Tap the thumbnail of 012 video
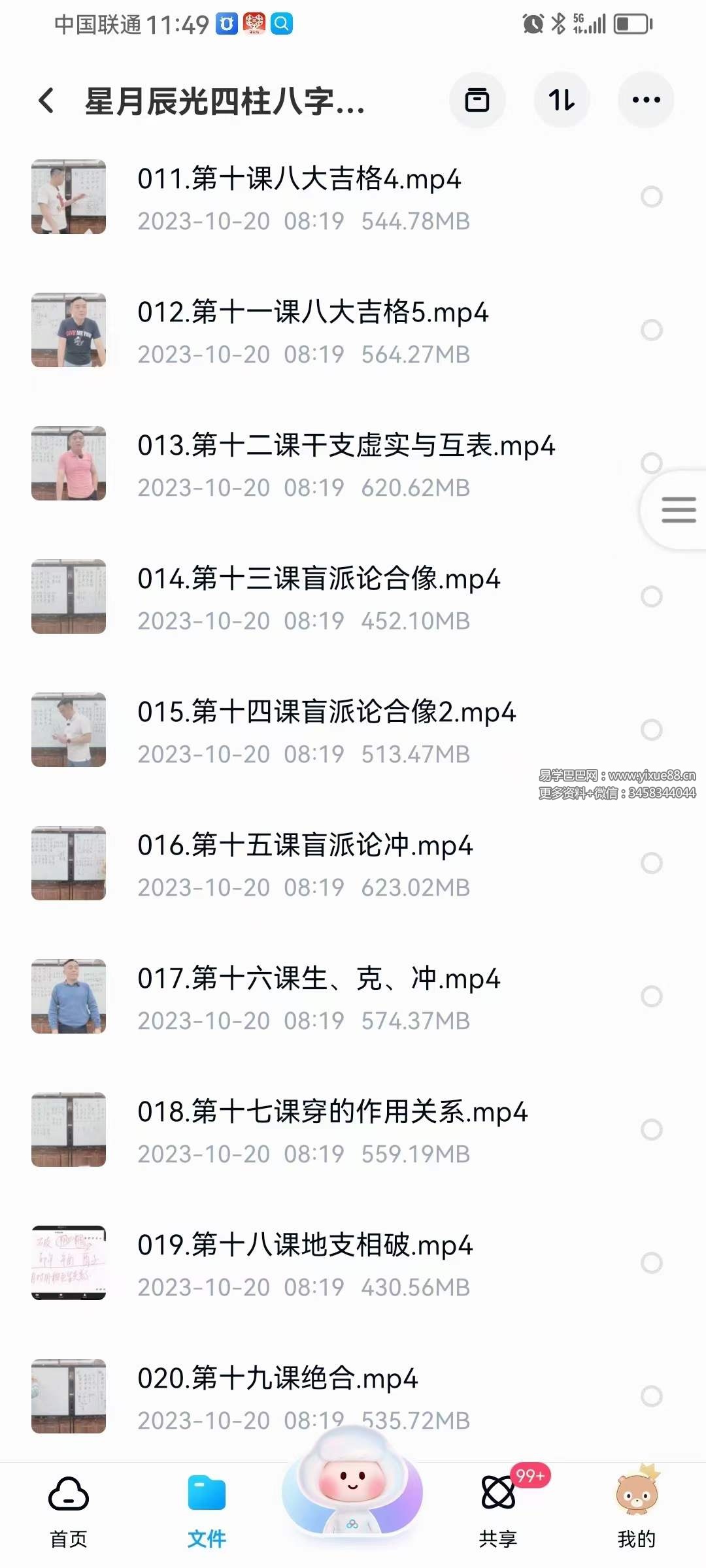Image resolution: width=706 pixels, height=1568 pixels. click(68, 330)
